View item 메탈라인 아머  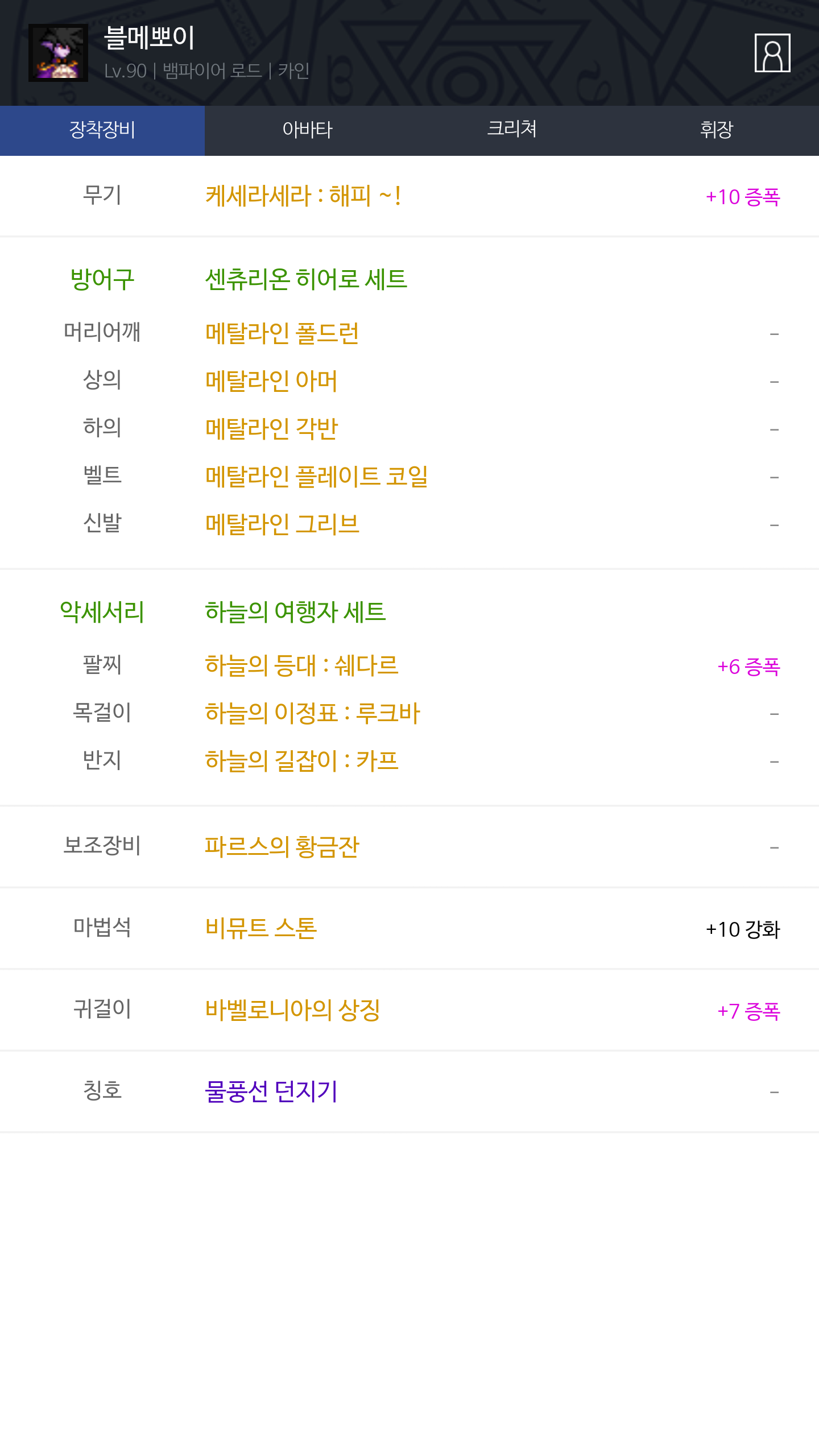271,381
